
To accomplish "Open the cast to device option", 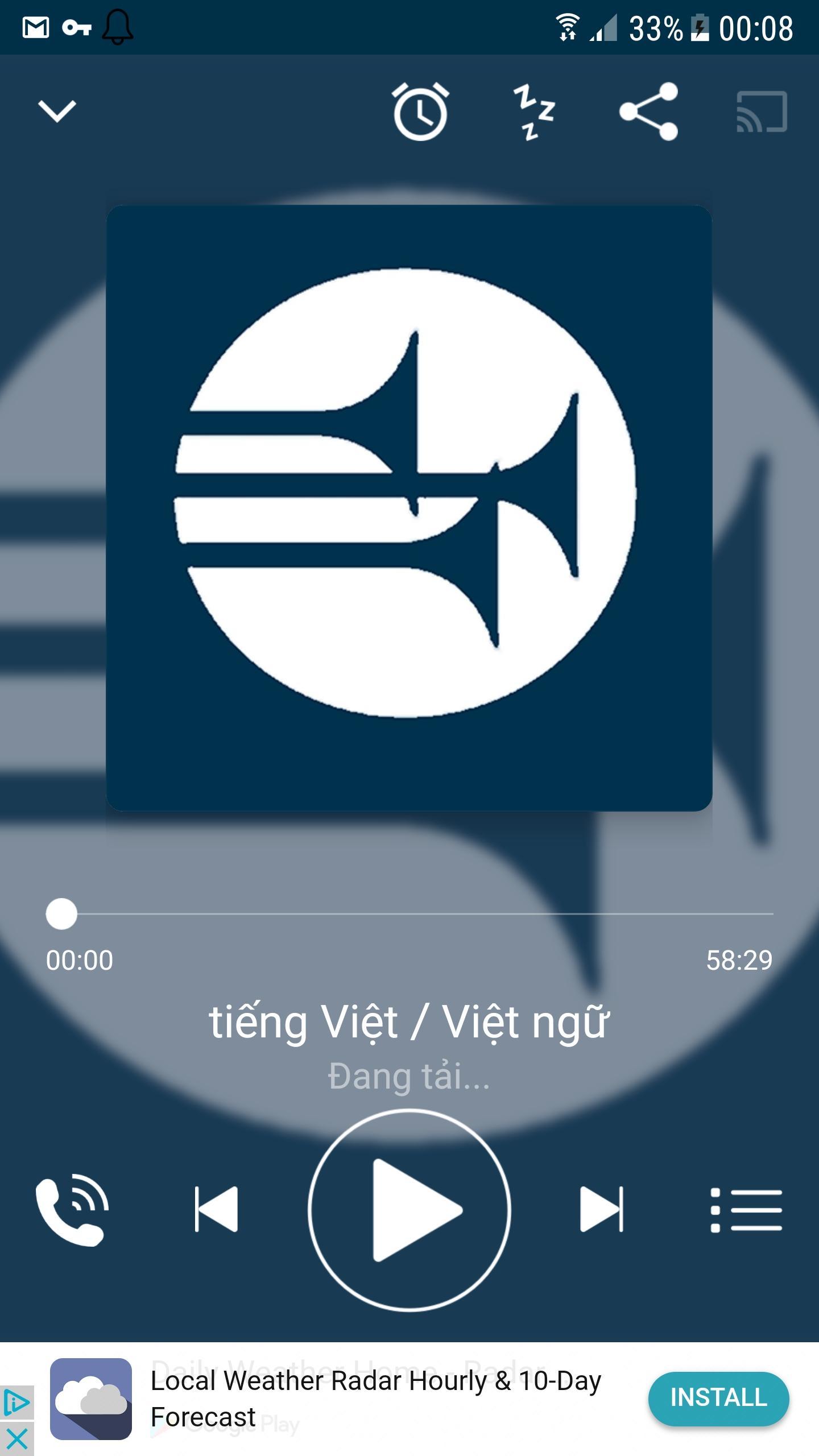I will tap(762, 111).
